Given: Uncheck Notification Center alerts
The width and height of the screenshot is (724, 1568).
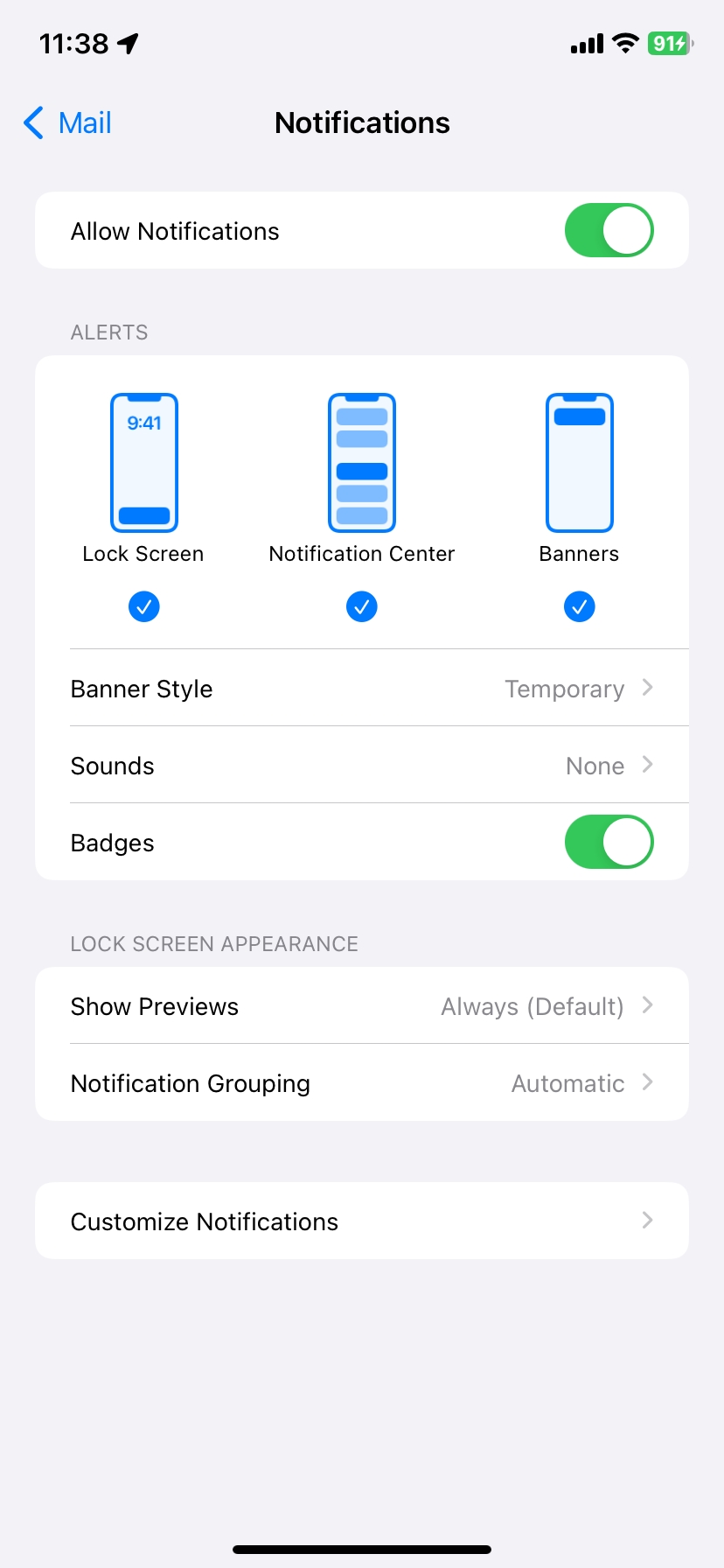Looking at the screenshot, I should pyautogui.click(x=362, y=606).
